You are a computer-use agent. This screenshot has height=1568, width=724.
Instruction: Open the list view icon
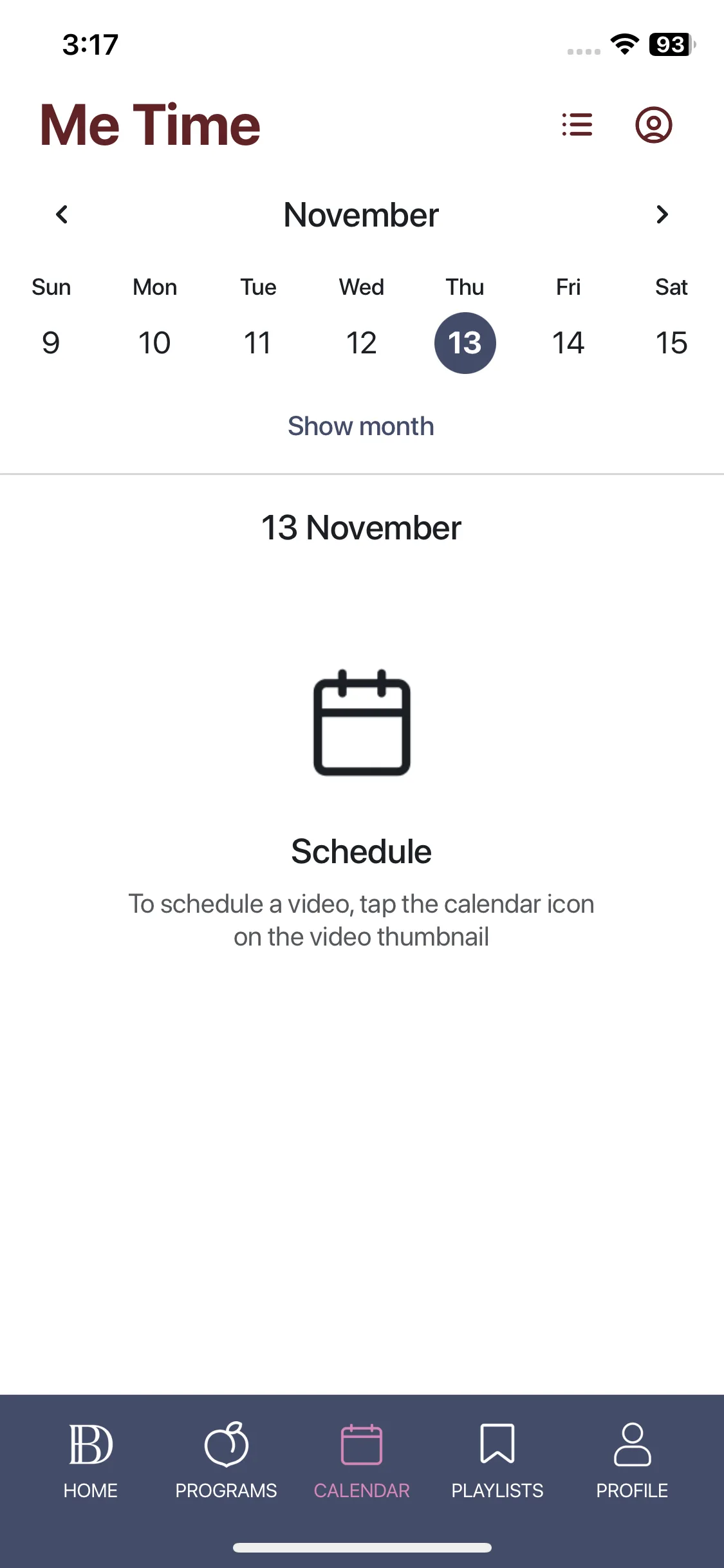point(577,125)
